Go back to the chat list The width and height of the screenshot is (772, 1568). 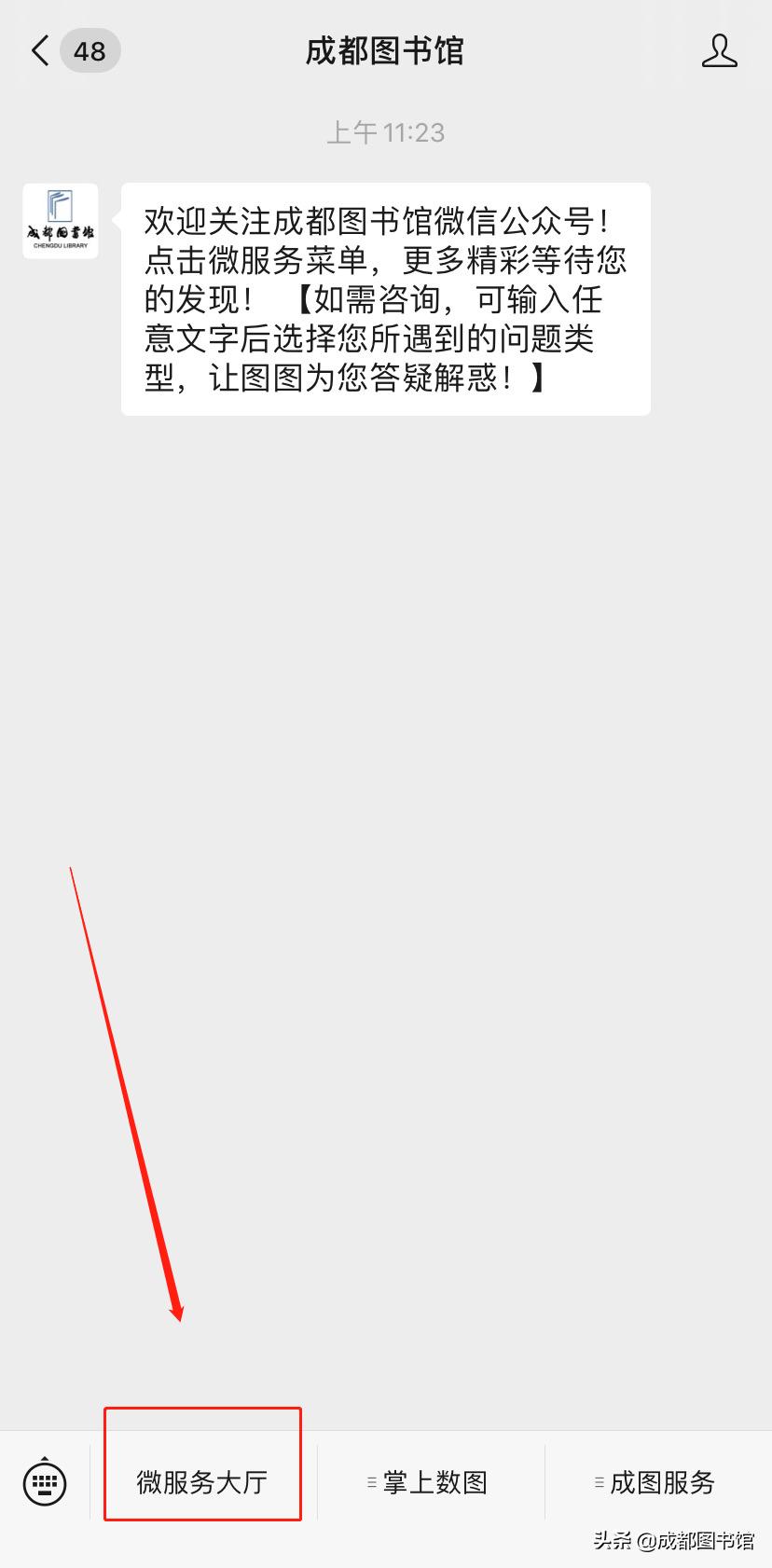coord(40,50)
